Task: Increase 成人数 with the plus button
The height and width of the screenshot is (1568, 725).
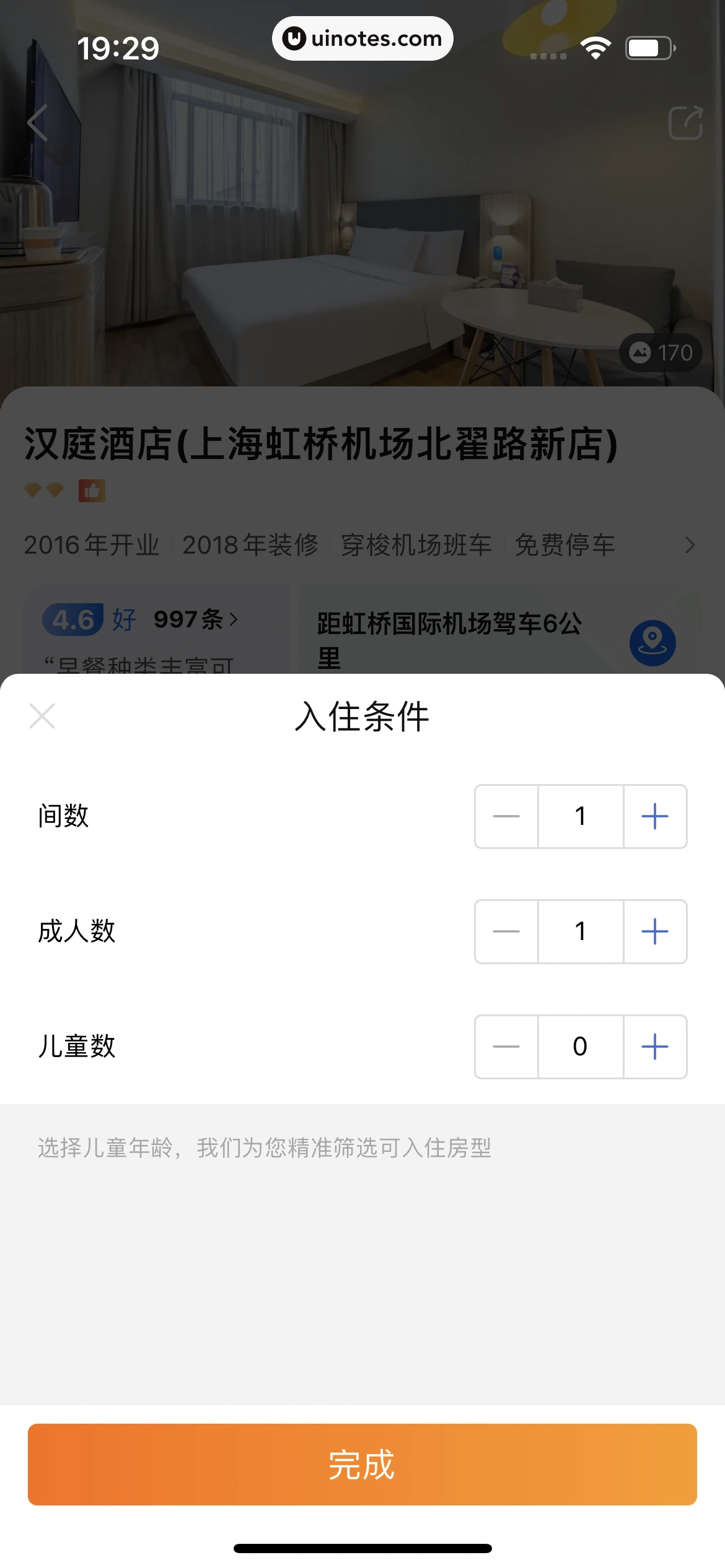Action: 655,931
